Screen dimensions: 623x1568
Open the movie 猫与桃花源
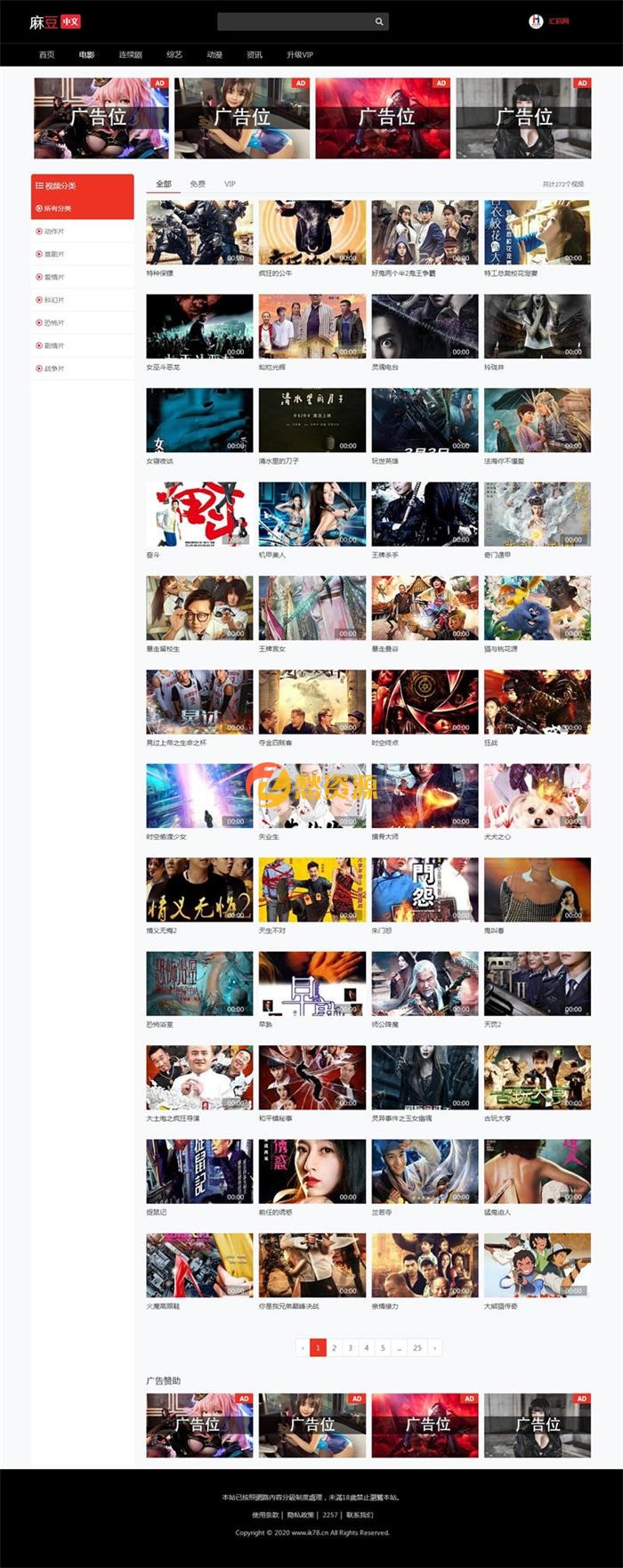pyautogui.click(x=537, y=608)
